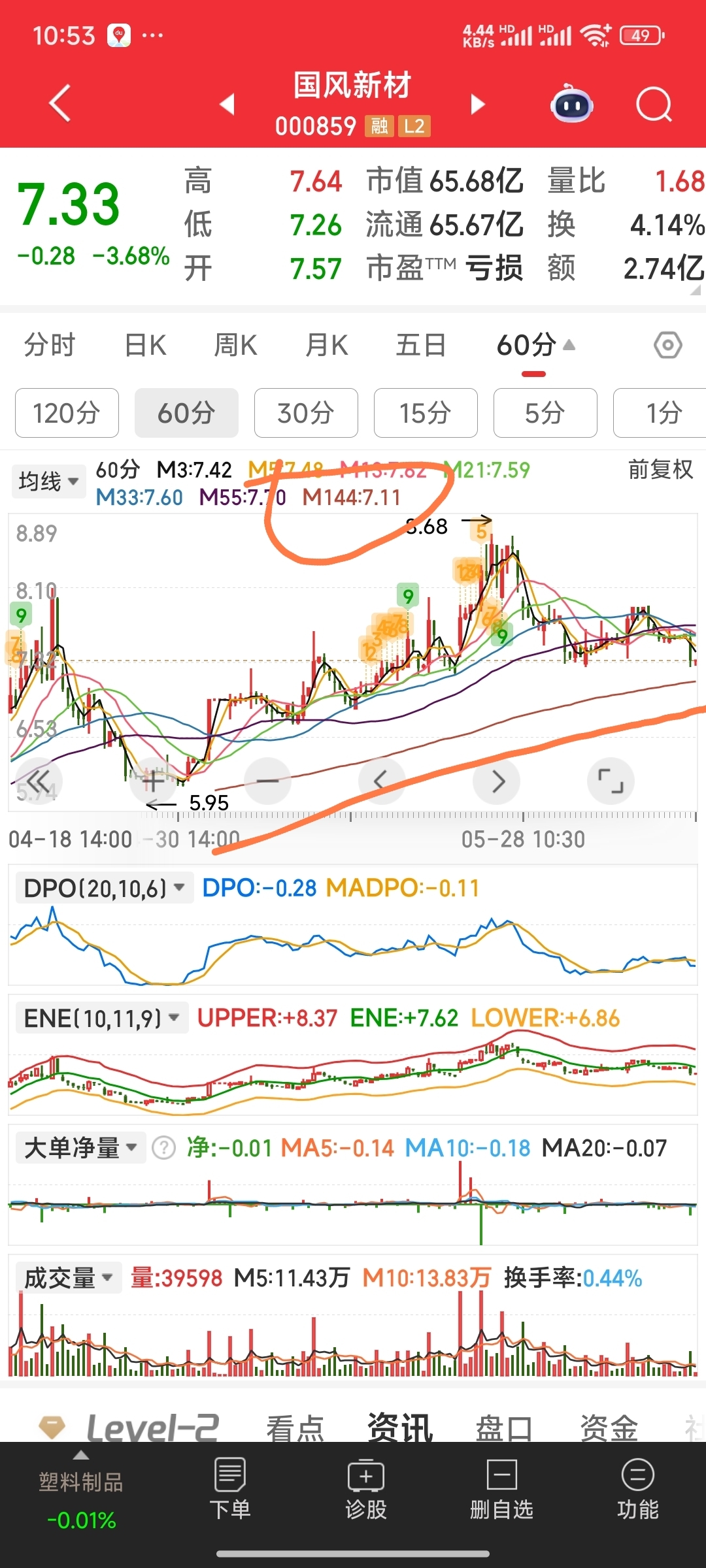Zoom in on the K-line chart
The height and width of the screenshot is (1568, 706).
coord(152,781)
